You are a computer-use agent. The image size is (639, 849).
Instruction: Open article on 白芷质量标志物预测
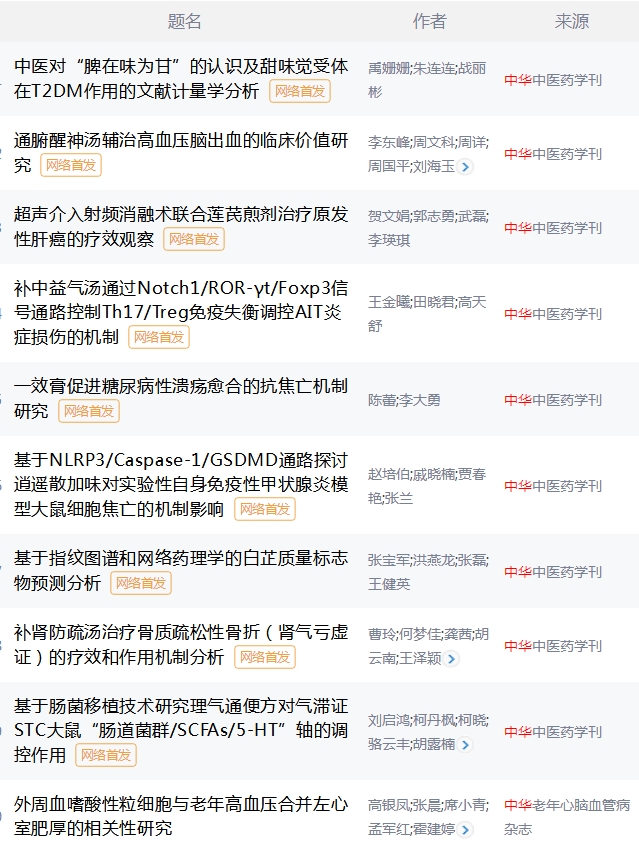pos(181,557)
